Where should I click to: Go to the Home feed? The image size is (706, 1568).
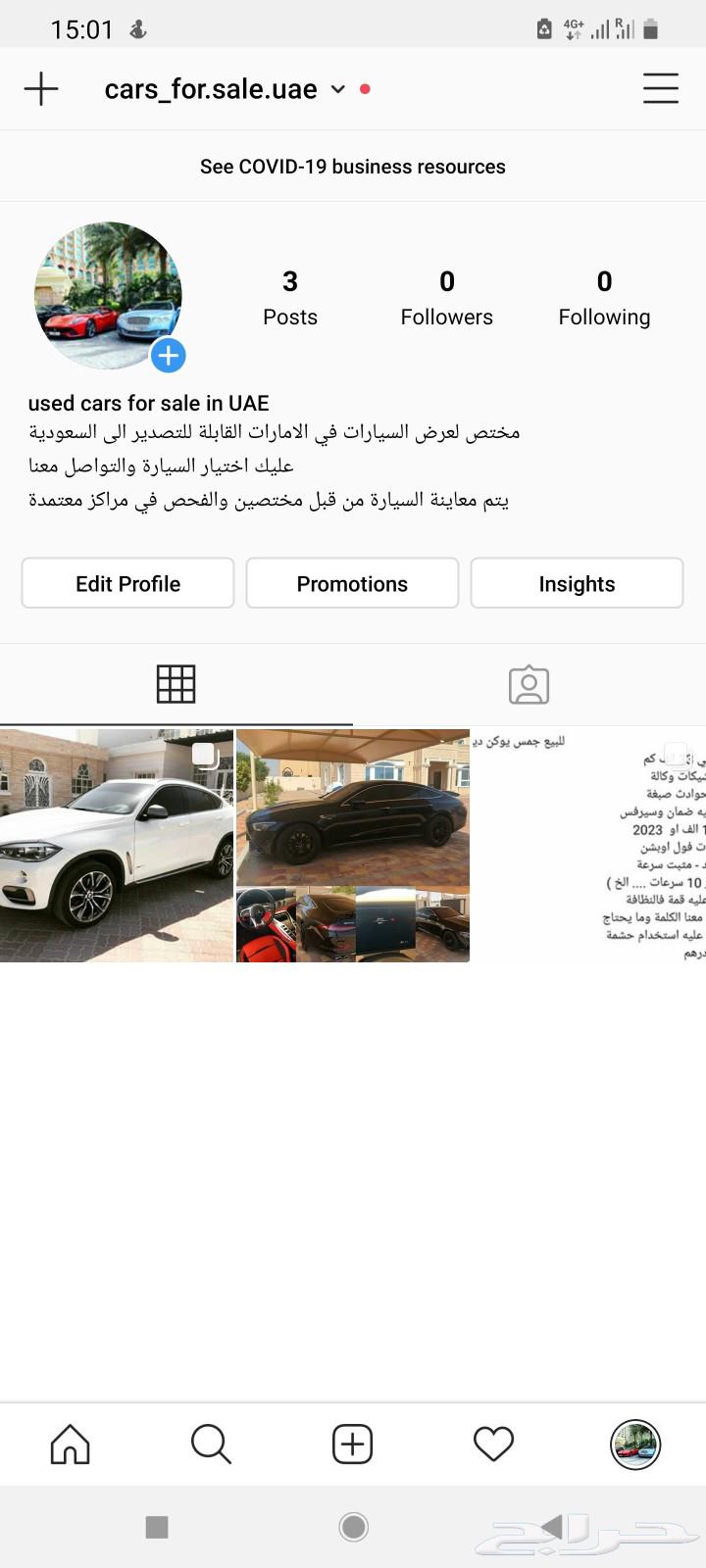tap(71, 1444)
